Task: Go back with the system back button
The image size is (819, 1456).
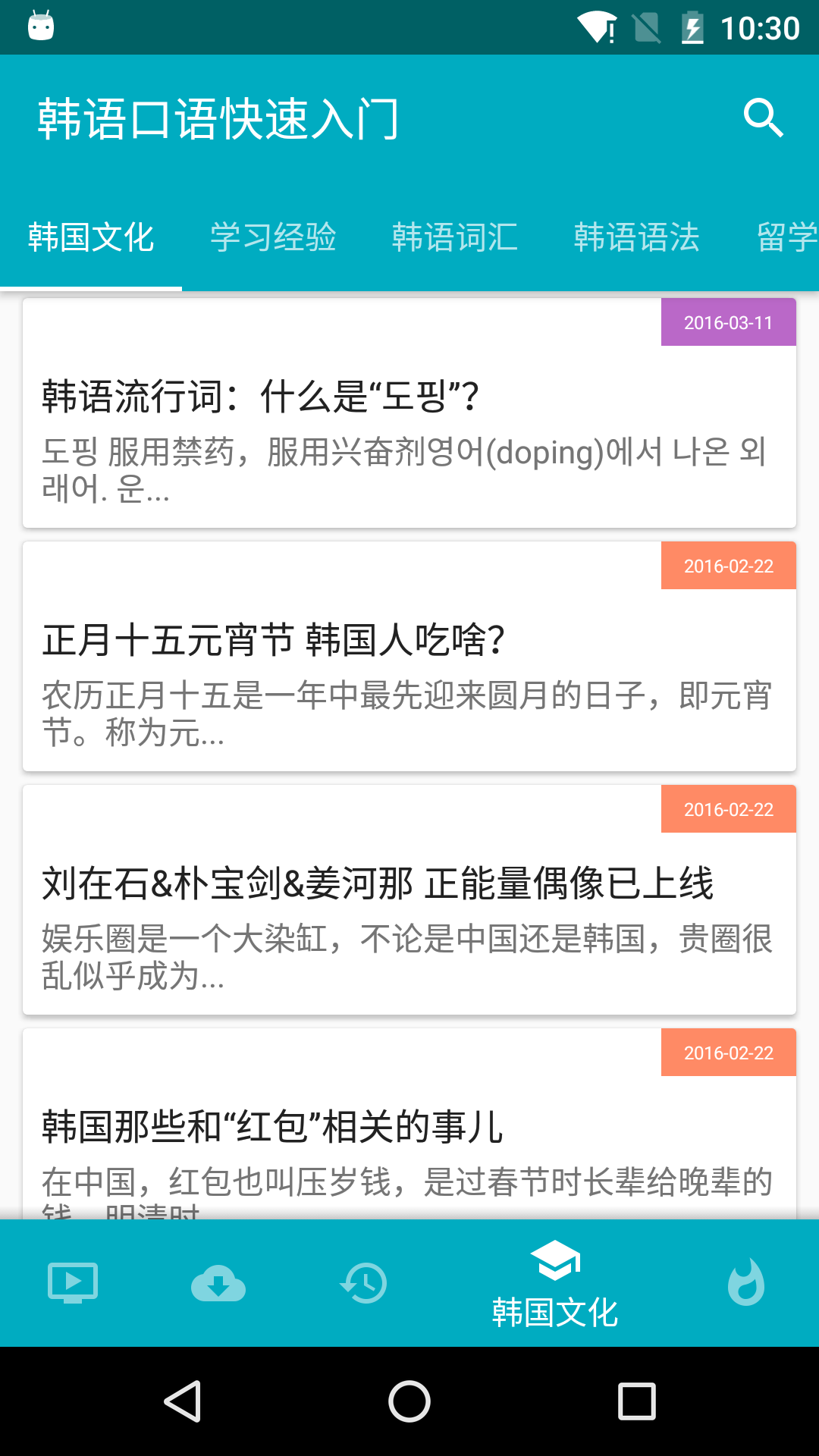Action: pyautogui.click(x=182, y=1401)
